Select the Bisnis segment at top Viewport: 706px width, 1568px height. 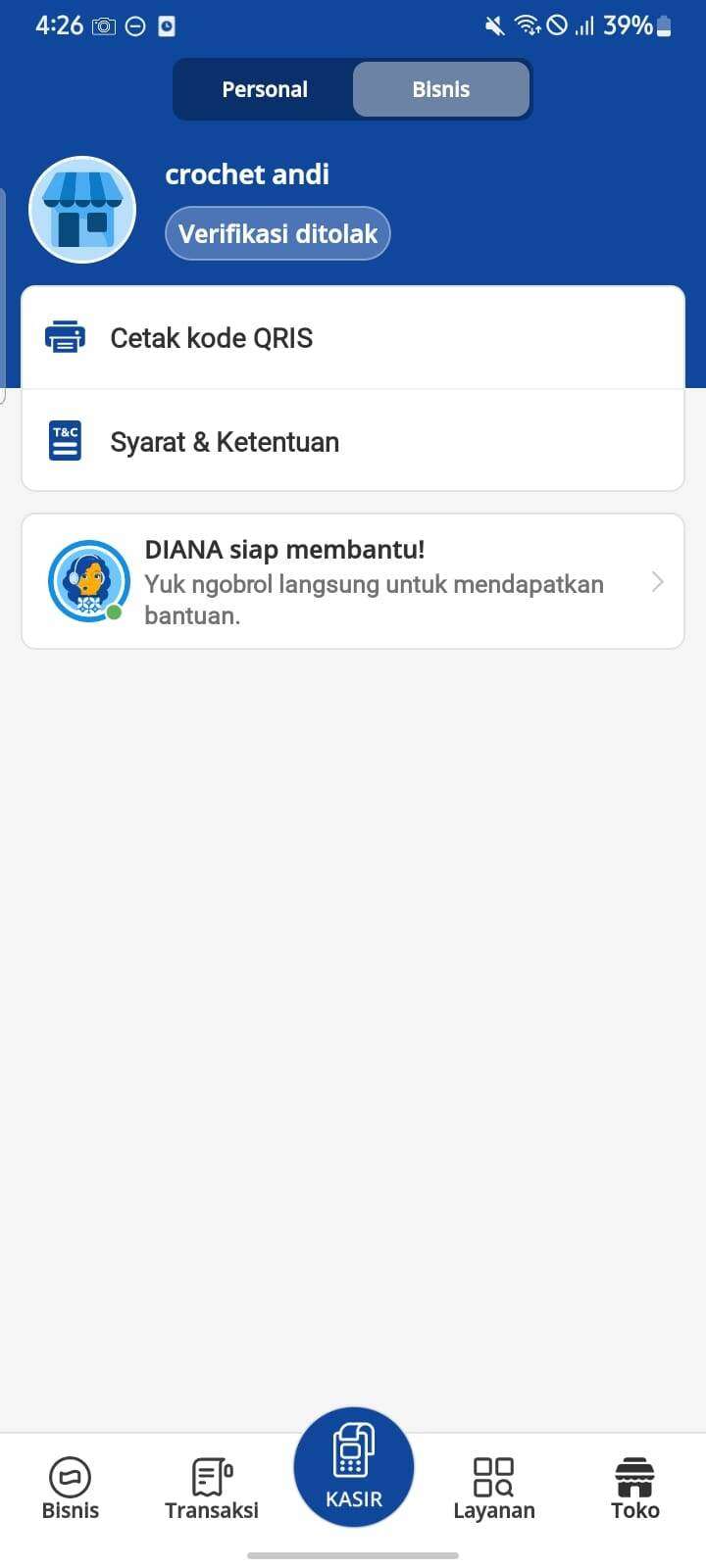[441, 89]
